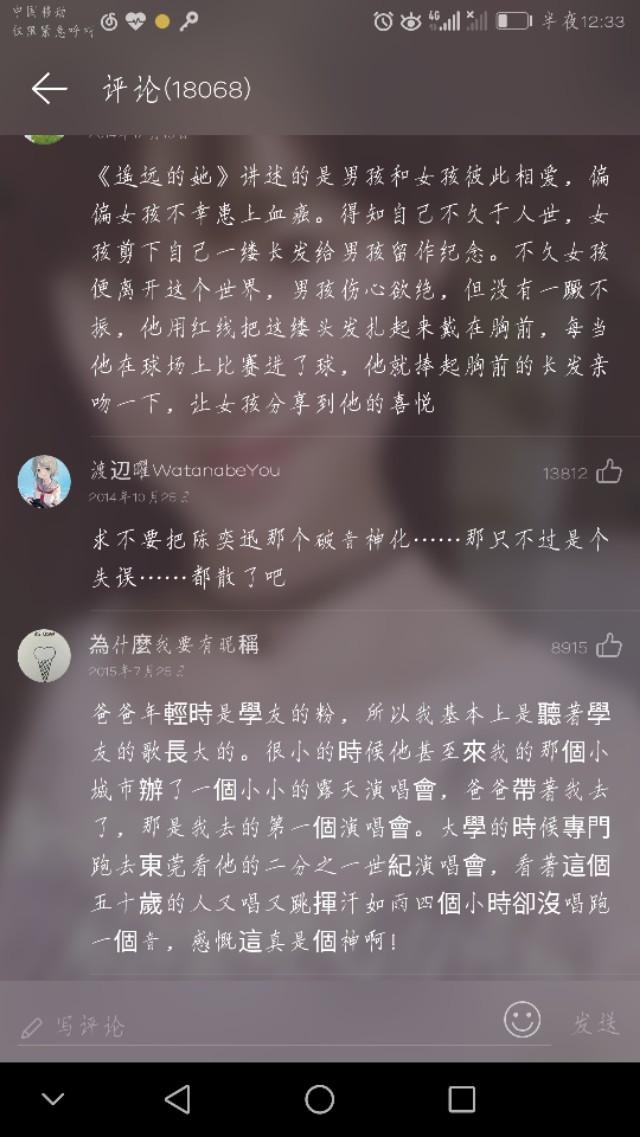Tap the 写评论 comment input field
The width and height of the screenshot is (640, 1137).
pos(260,1025)
